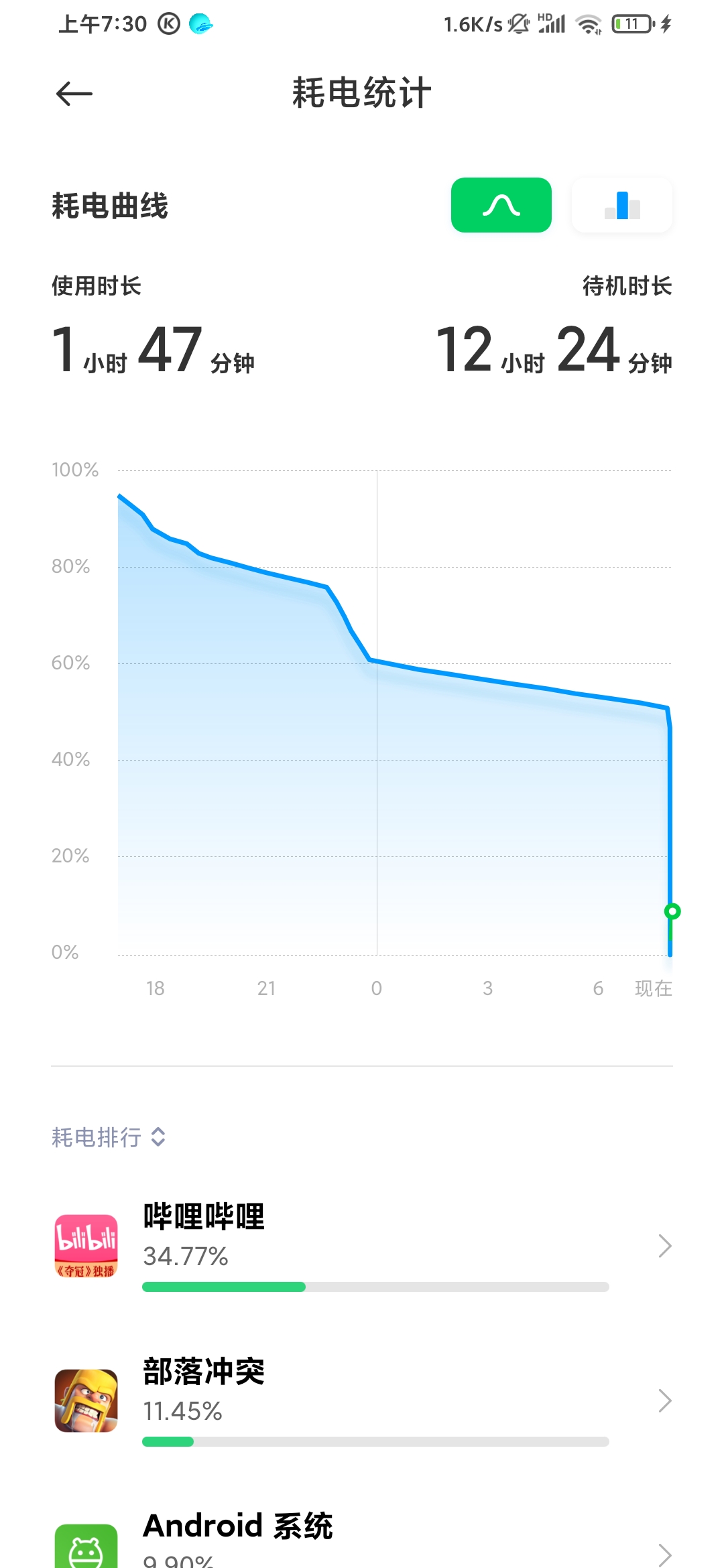The width and height of the screenshot is (724, 1568).
Task: Open Android 系统 power usage details
Action: pyautogui.click(x=362, y=1538)
